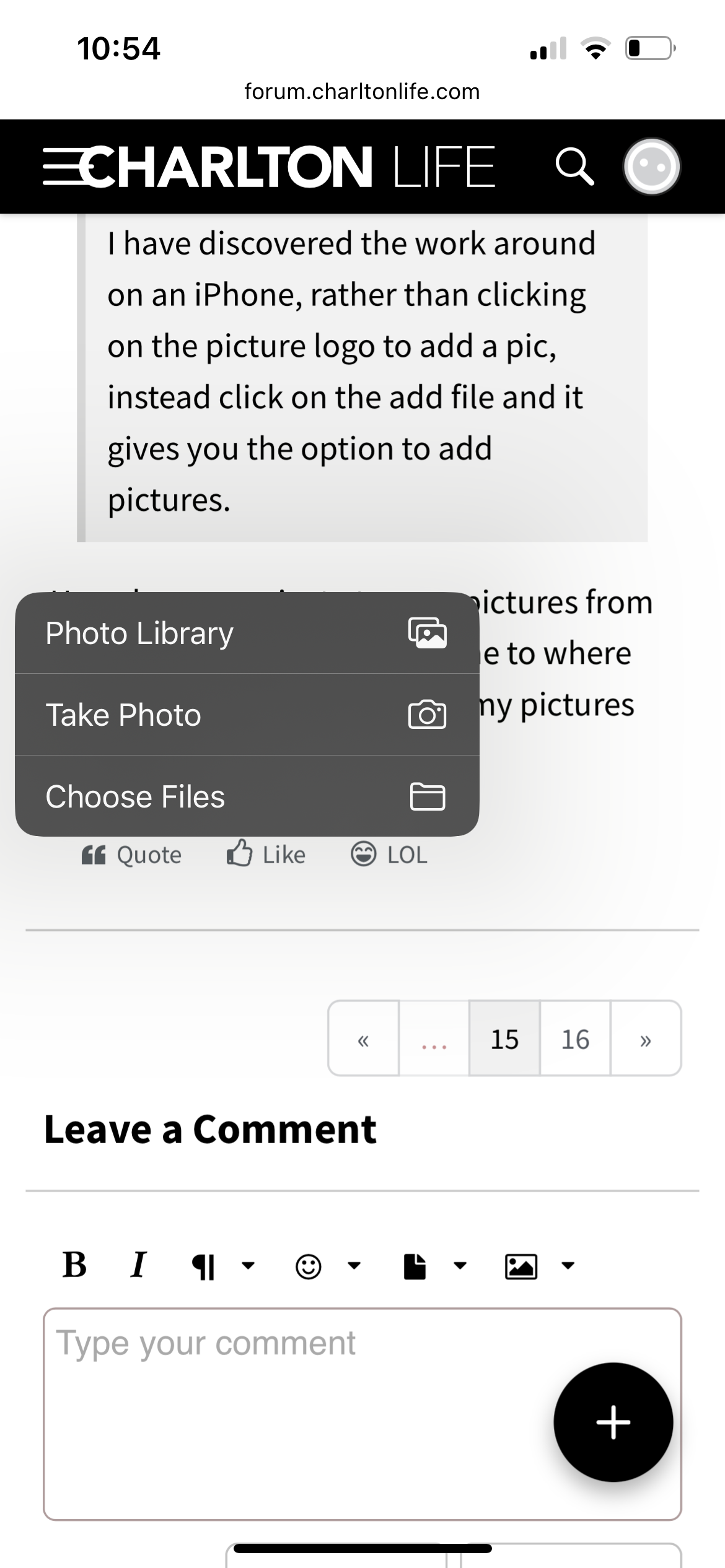React with LOL to the post
Image resolution: width=725 pixels, height=1568 pixels.
point(389,855)
